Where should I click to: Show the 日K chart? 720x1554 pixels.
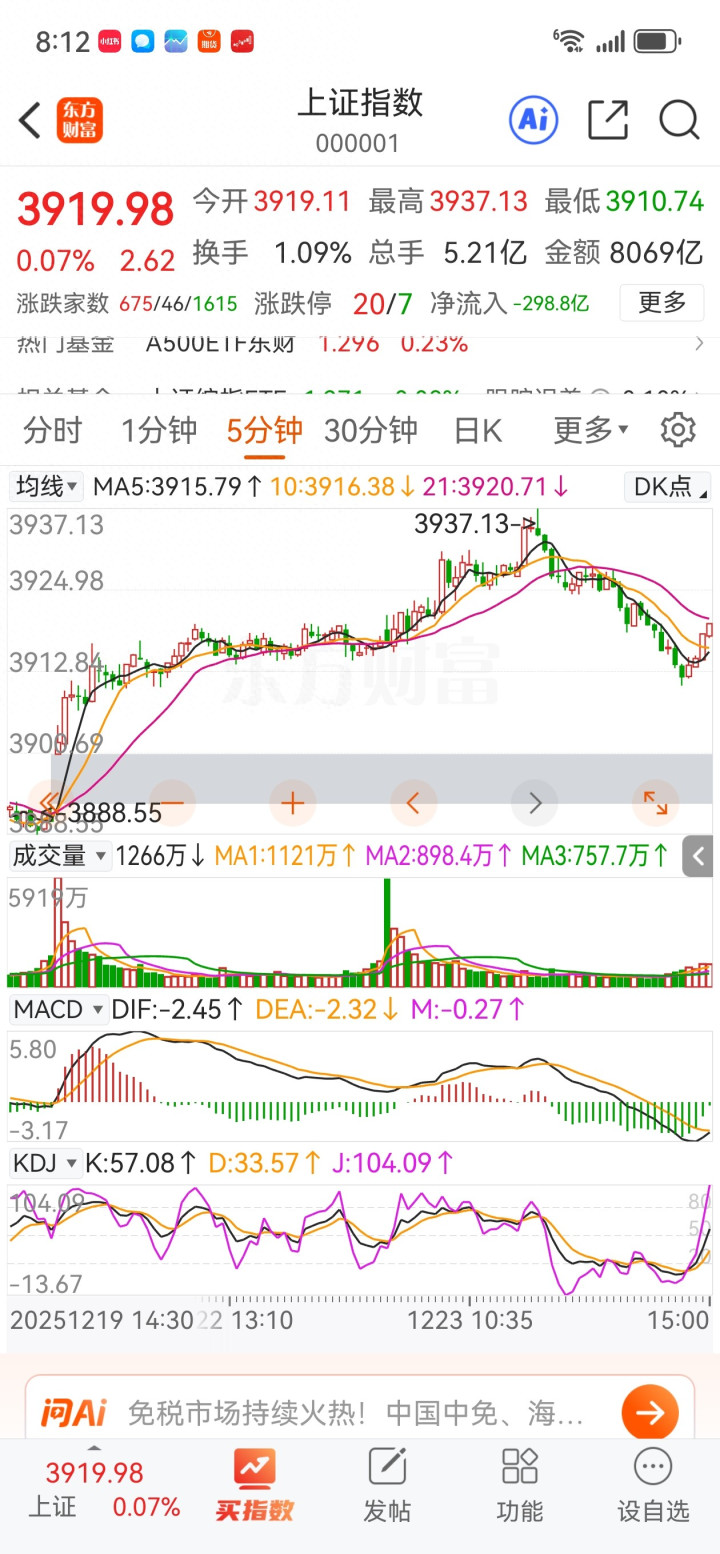(477, 431)
